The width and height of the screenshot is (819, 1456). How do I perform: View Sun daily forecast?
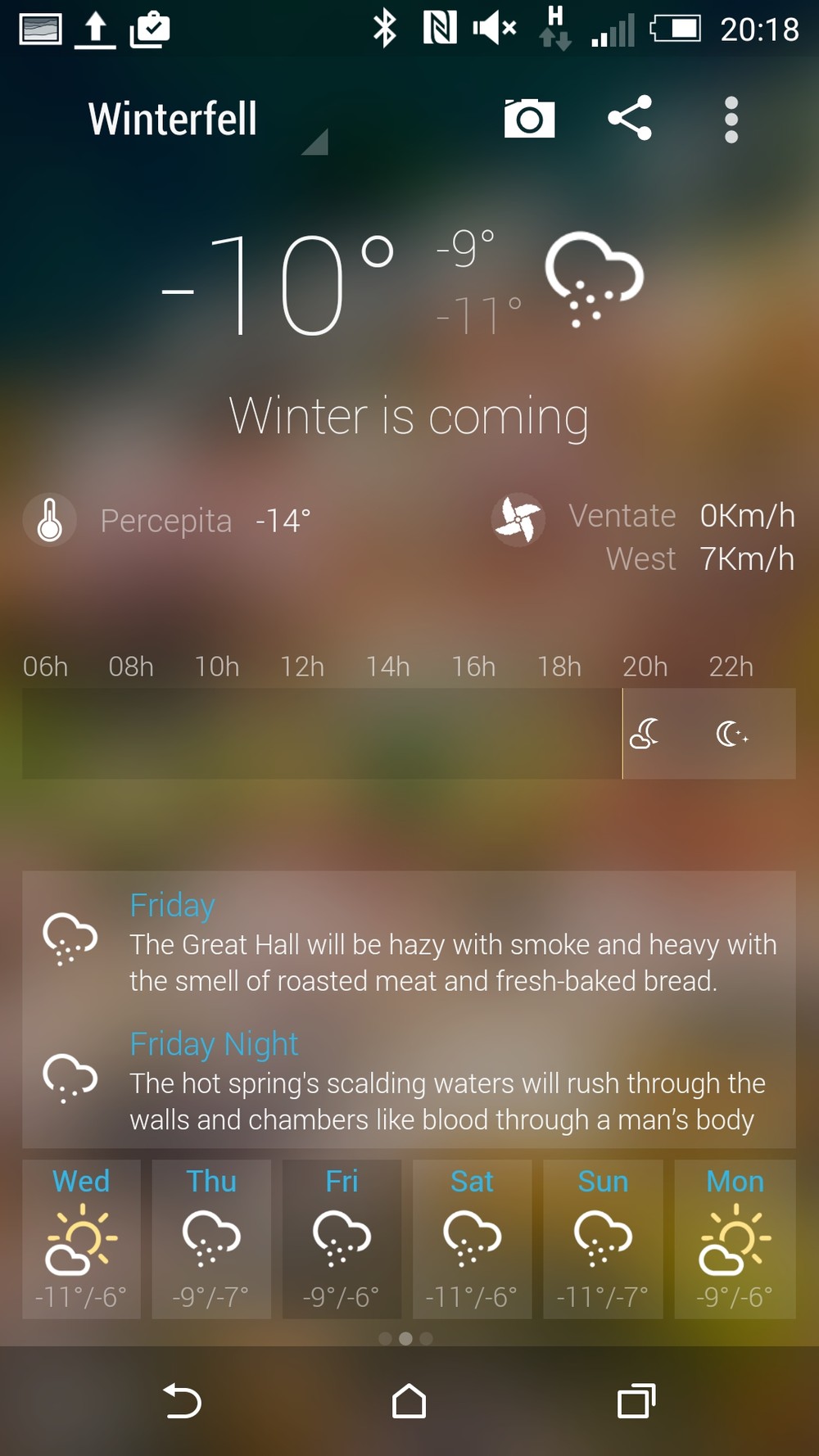pyautogui.click(x=603, y=1238)
